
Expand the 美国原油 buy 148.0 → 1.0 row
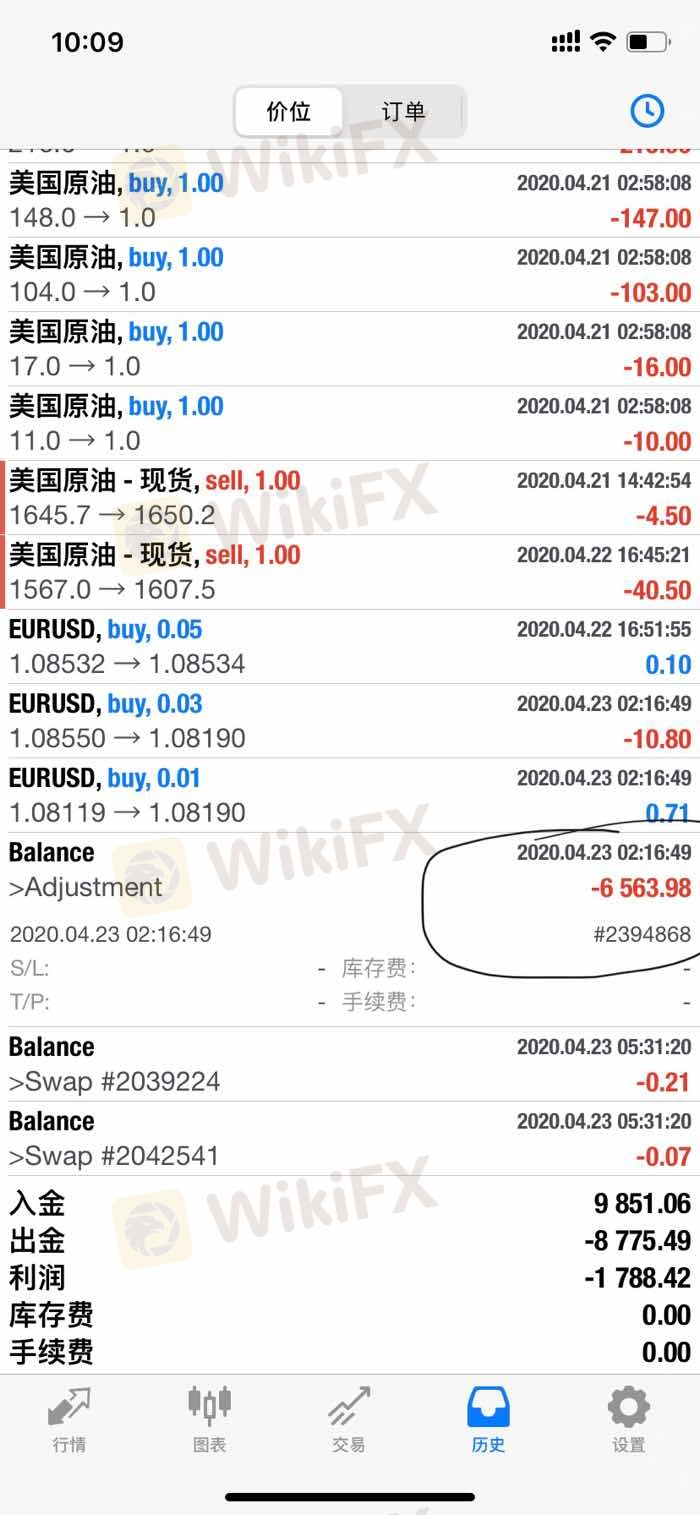[350, 200]
